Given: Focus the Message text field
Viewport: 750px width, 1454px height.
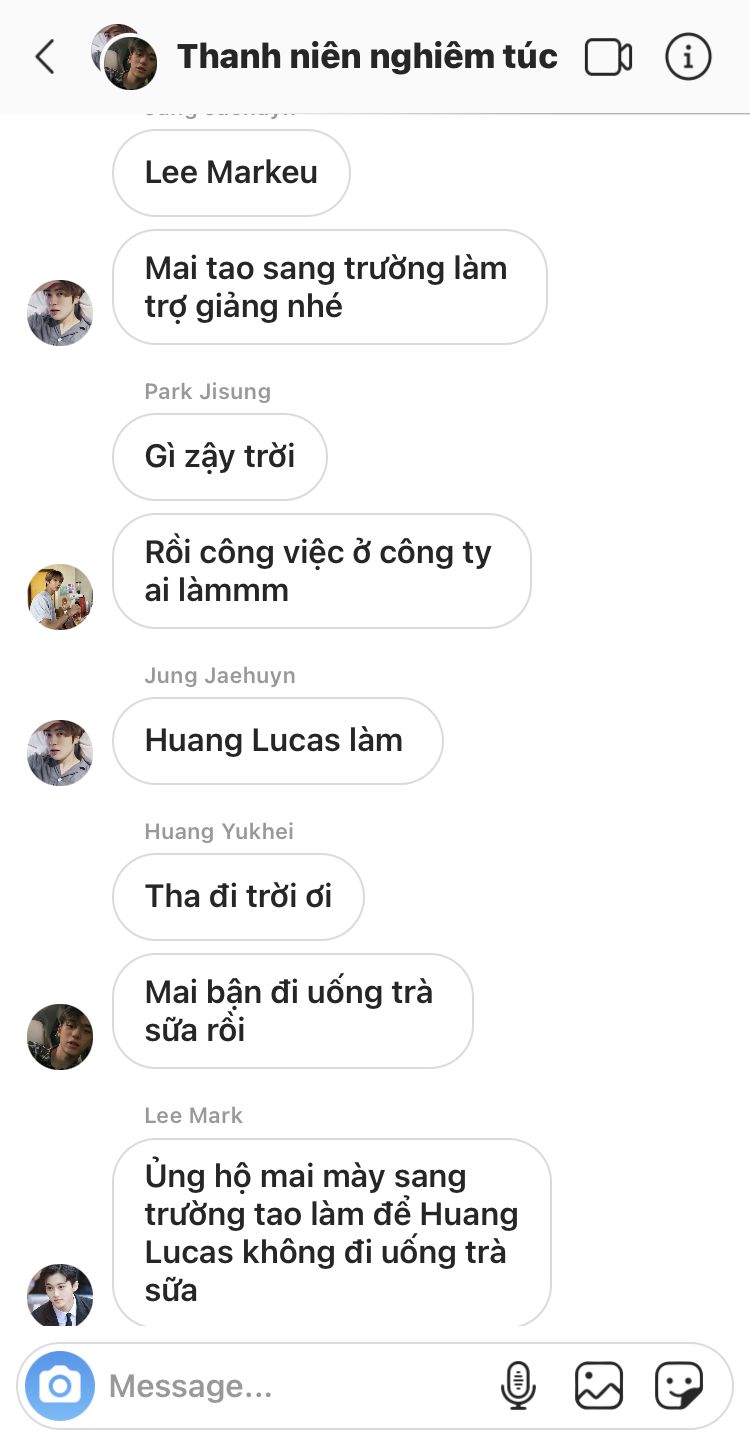Looking at the screenshot, I should click(x=295, y=1386).
